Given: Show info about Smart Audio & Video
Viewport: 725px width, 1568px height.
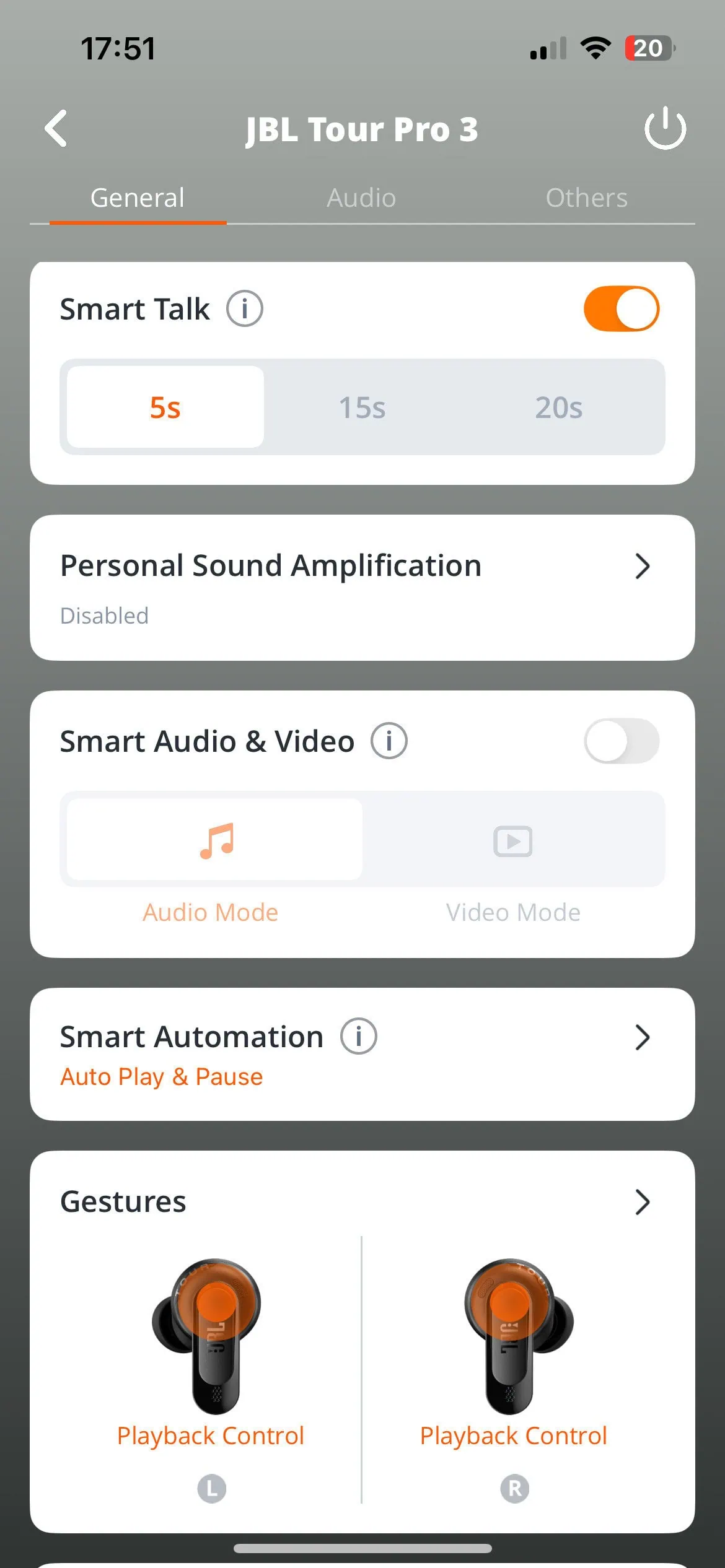Looking at the screenshot, I should [389, 741].
